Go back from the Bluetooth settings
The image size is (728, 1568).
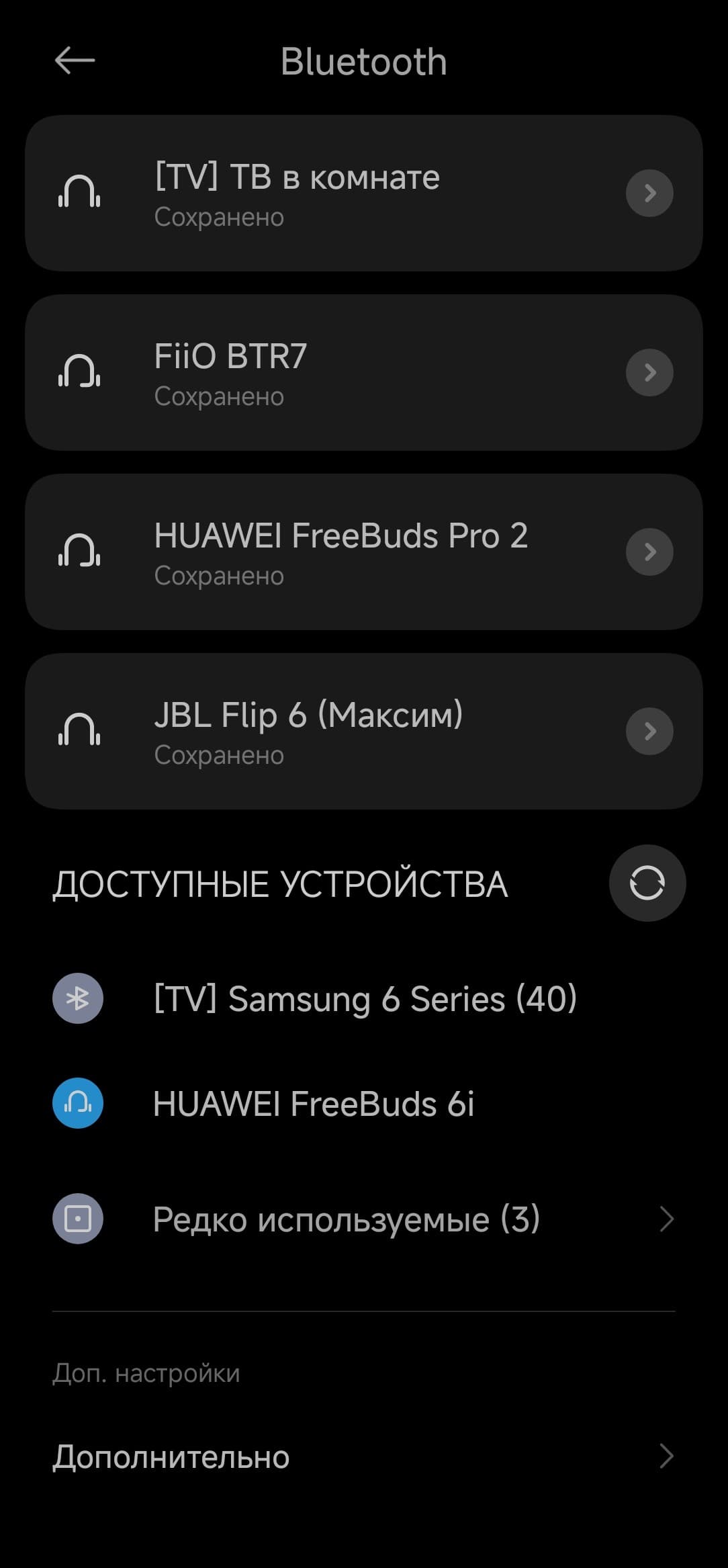click(x=75, y=60)
